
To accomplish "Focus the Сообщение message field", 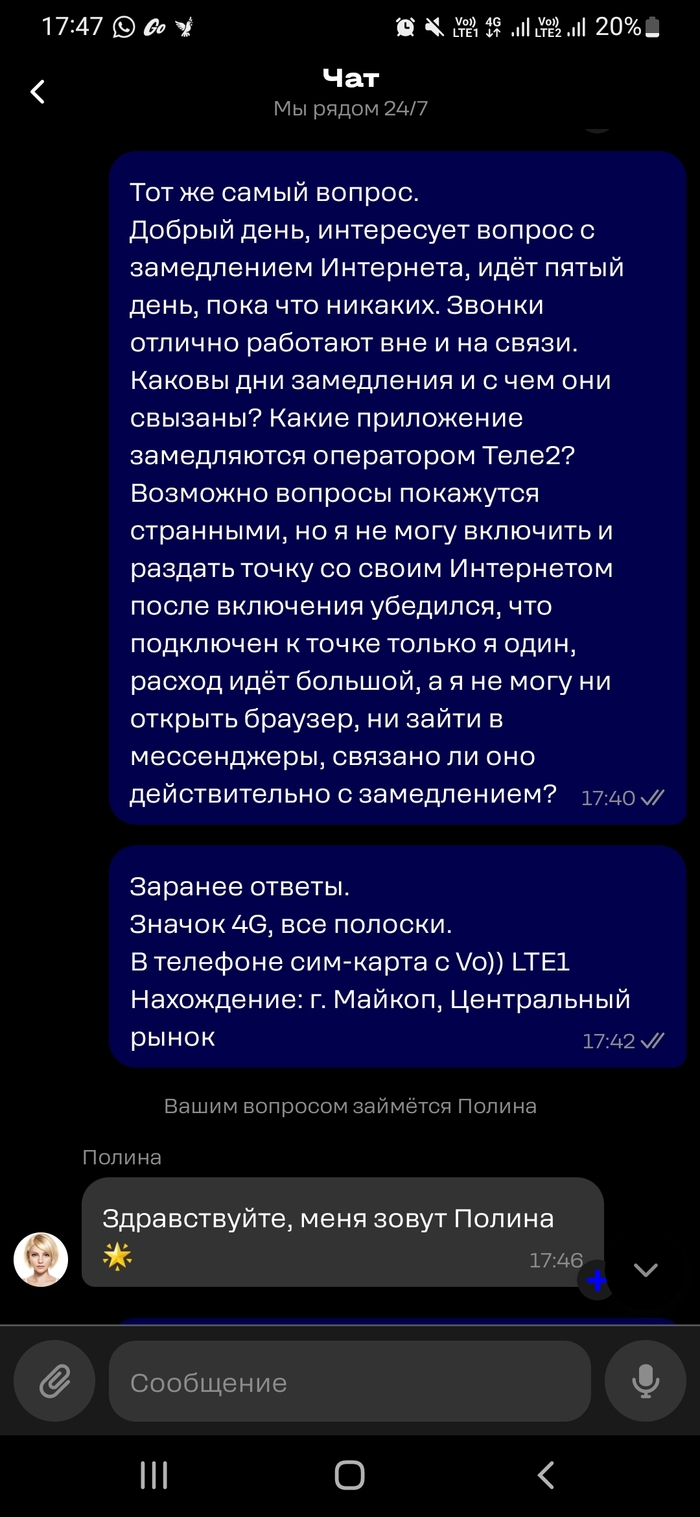I will pos(349,1382).
